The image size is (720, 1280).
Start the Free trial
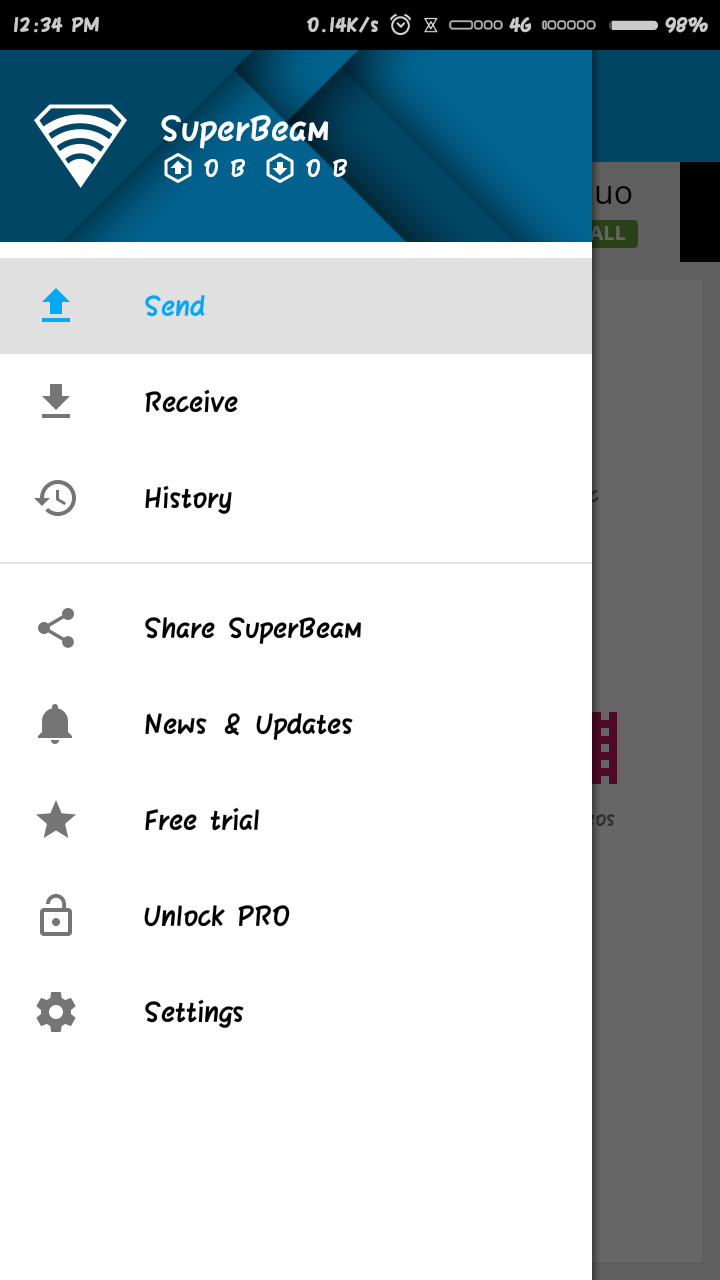point(202,820)
